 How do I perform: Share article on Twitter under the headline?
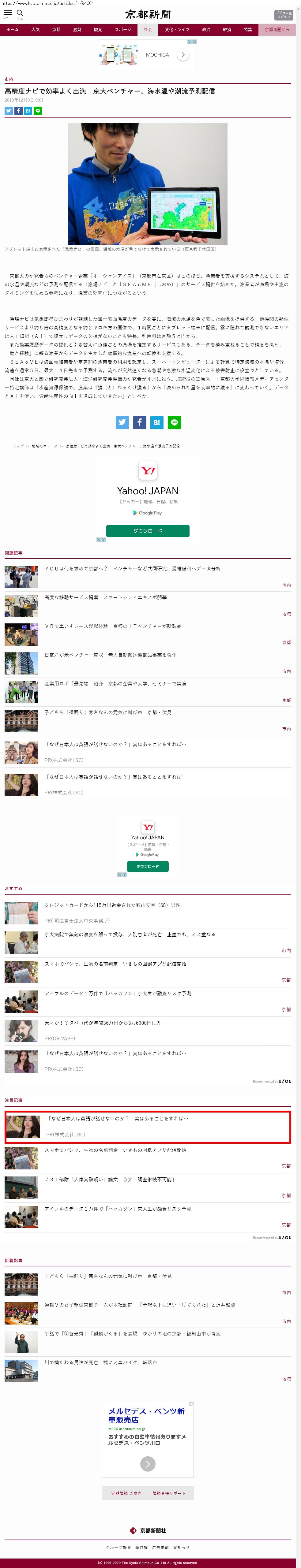[9, 111]
